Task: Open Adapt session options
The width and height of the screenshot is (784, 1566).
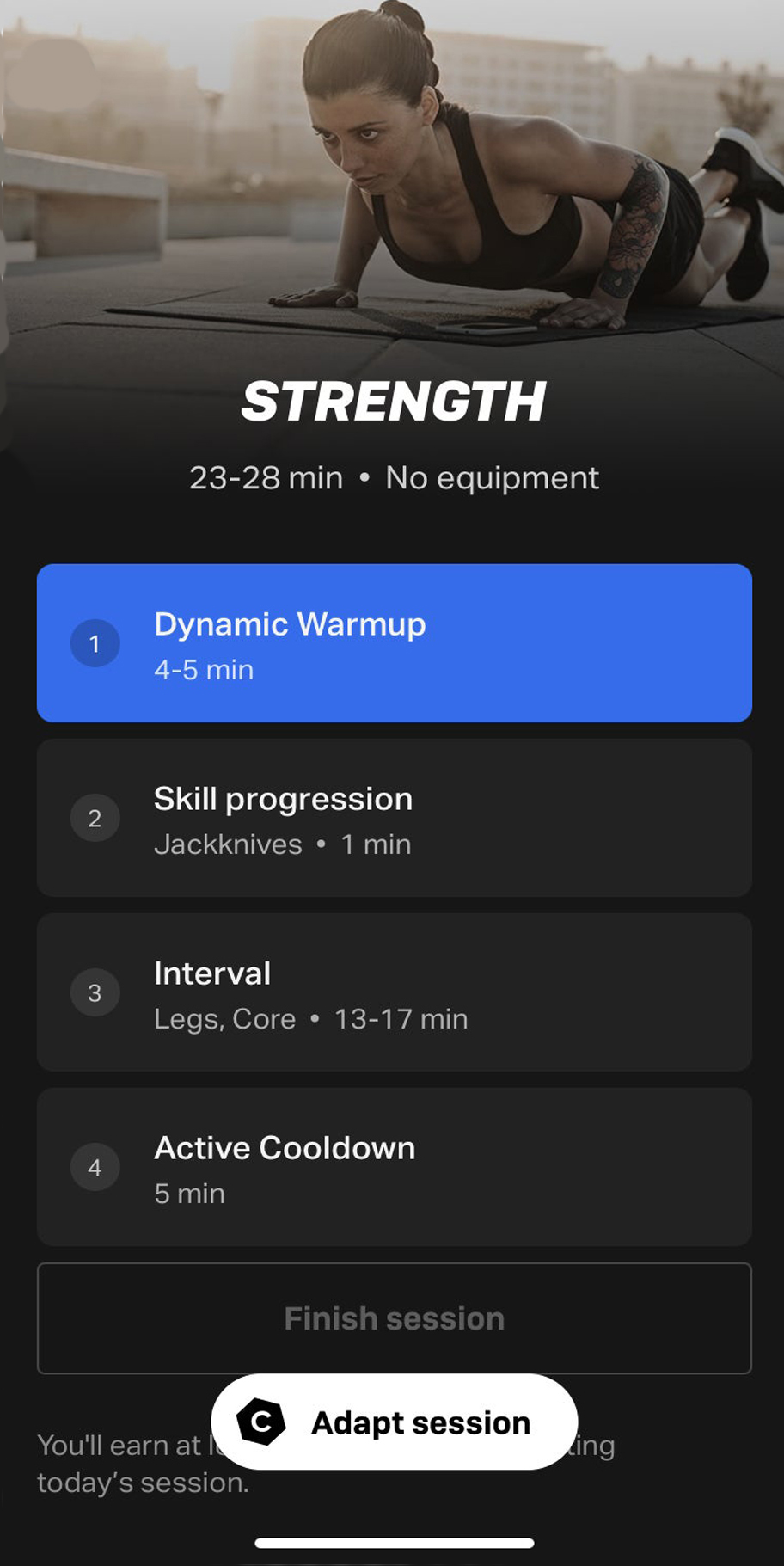Action: coord(395,1422)
